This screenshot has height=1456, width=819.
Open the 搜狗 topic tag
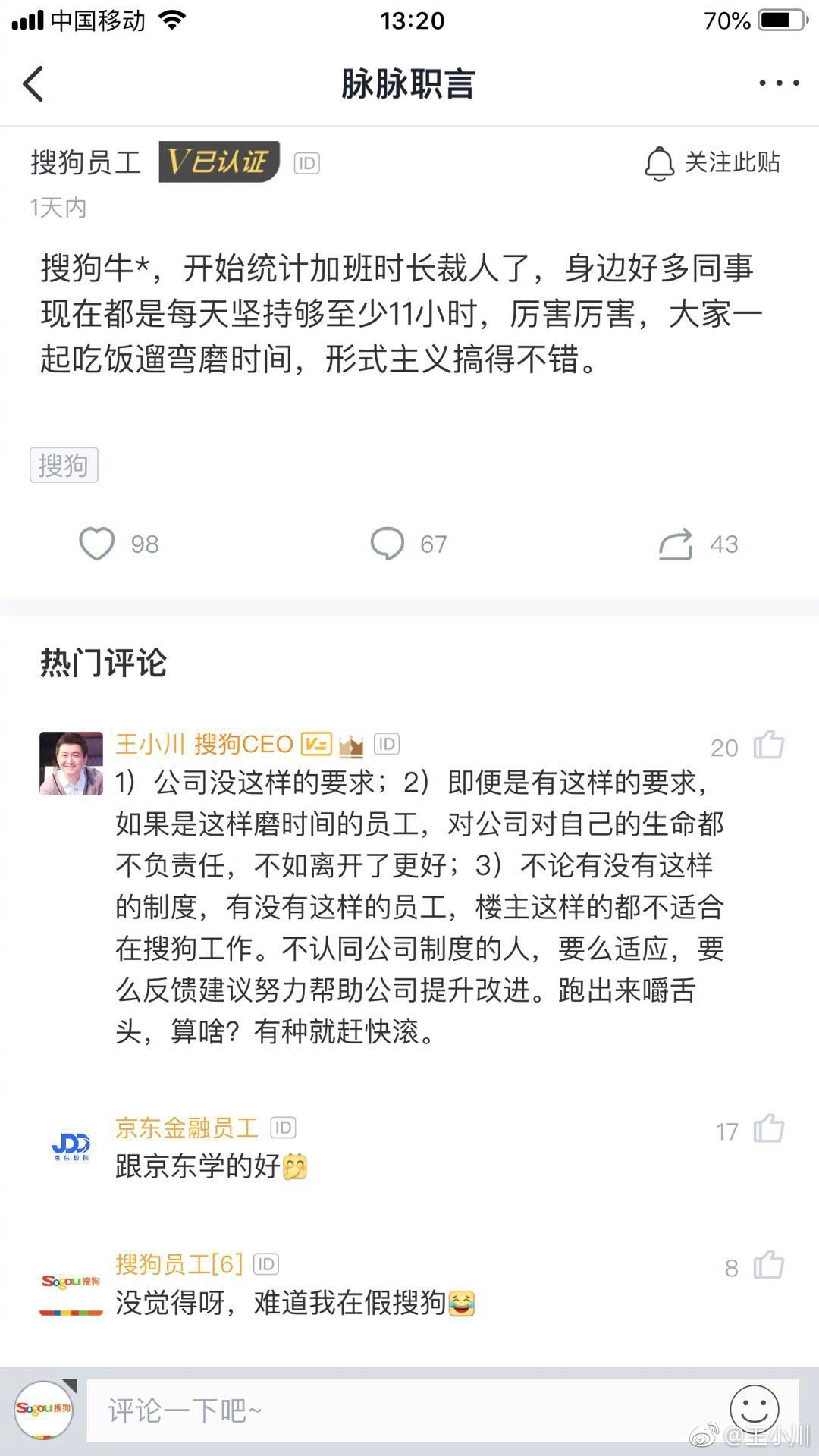(64, 465)
